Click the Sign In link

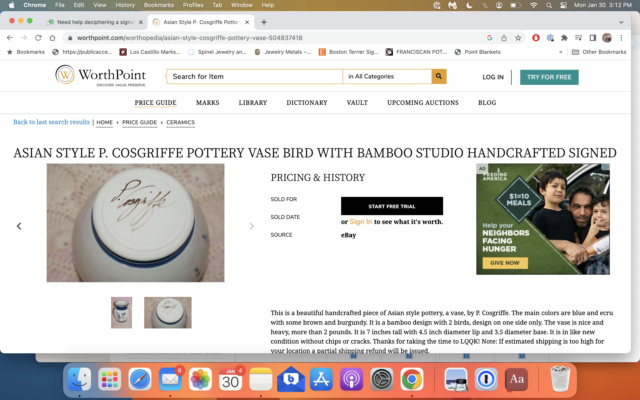pyautogui.click(x=361, y=222)
